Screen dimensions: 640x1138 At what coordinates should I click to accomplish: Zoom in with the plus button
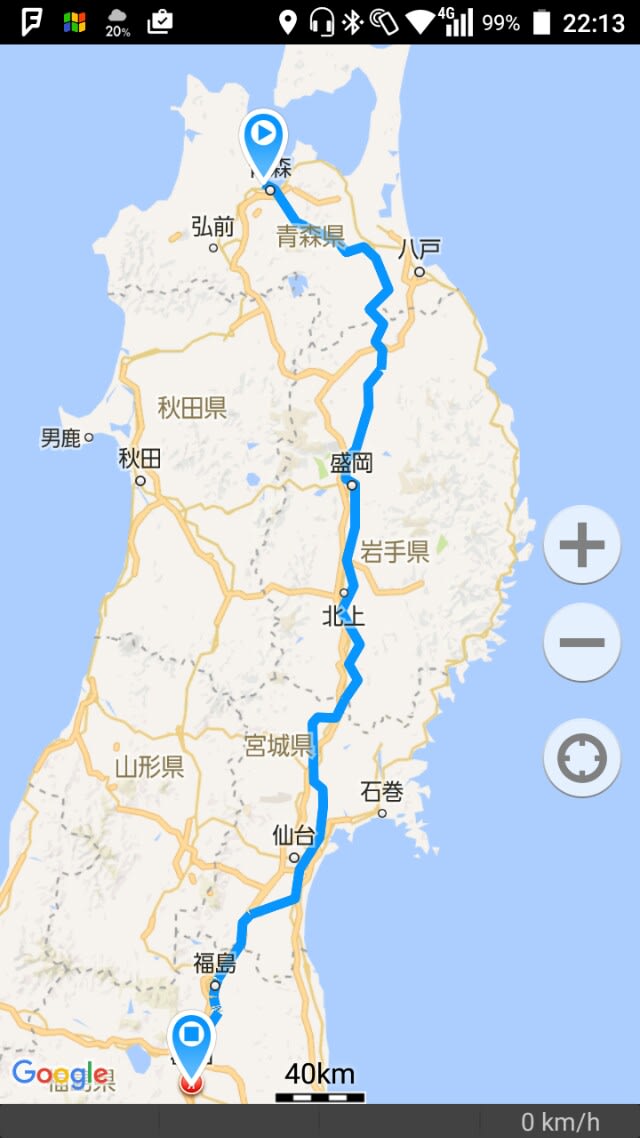(582, 544)
